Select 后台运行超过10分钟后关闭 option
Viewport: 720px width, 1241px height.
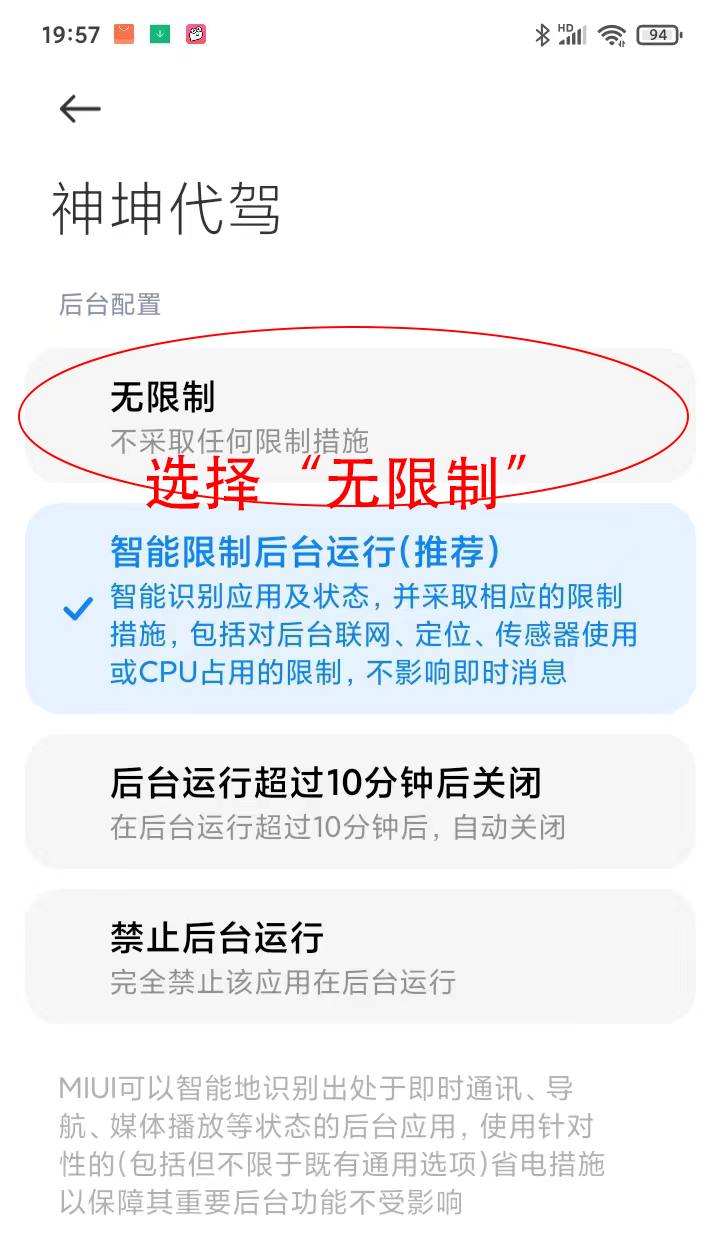tap(360, 802)
